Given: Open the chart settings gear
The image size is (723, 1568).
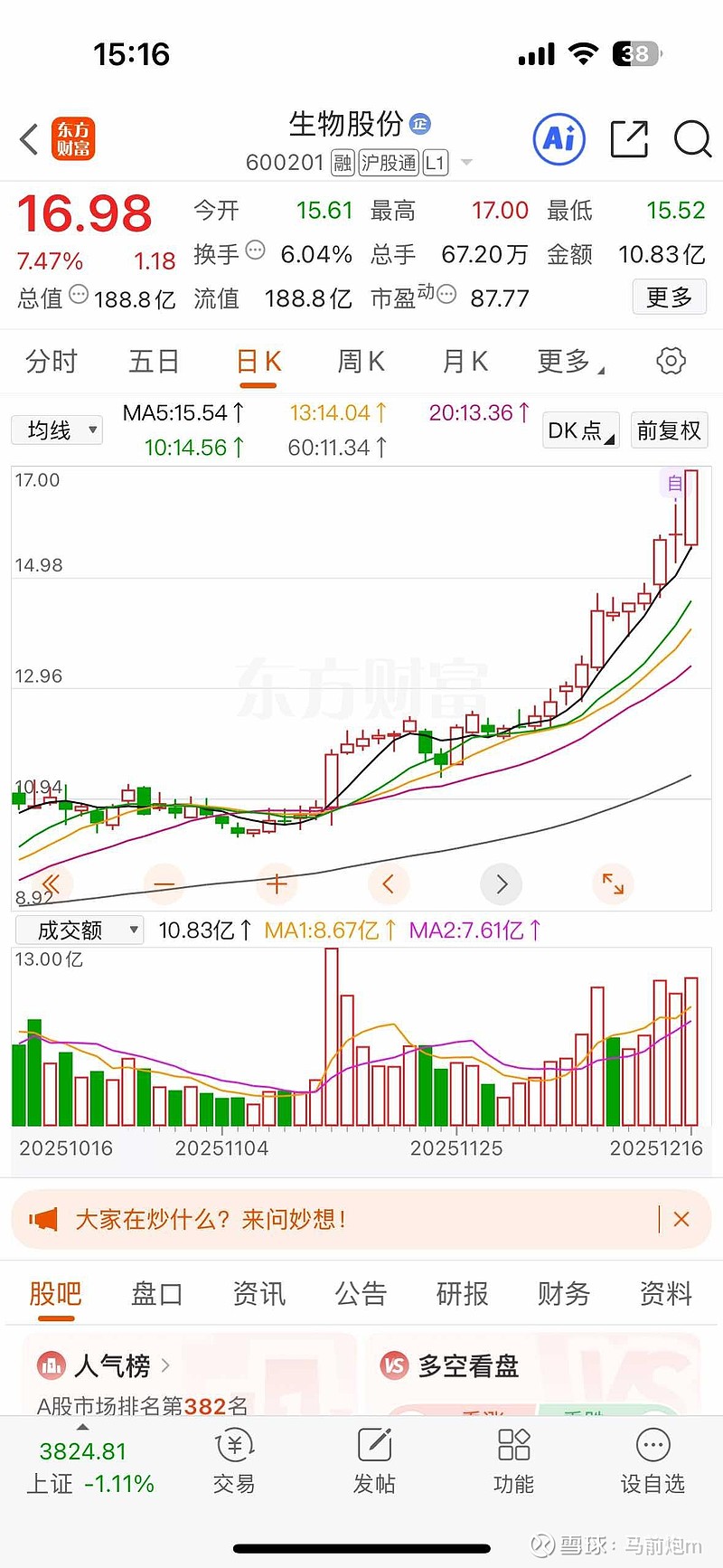Looking at the screenshot, I should point(670,360).
